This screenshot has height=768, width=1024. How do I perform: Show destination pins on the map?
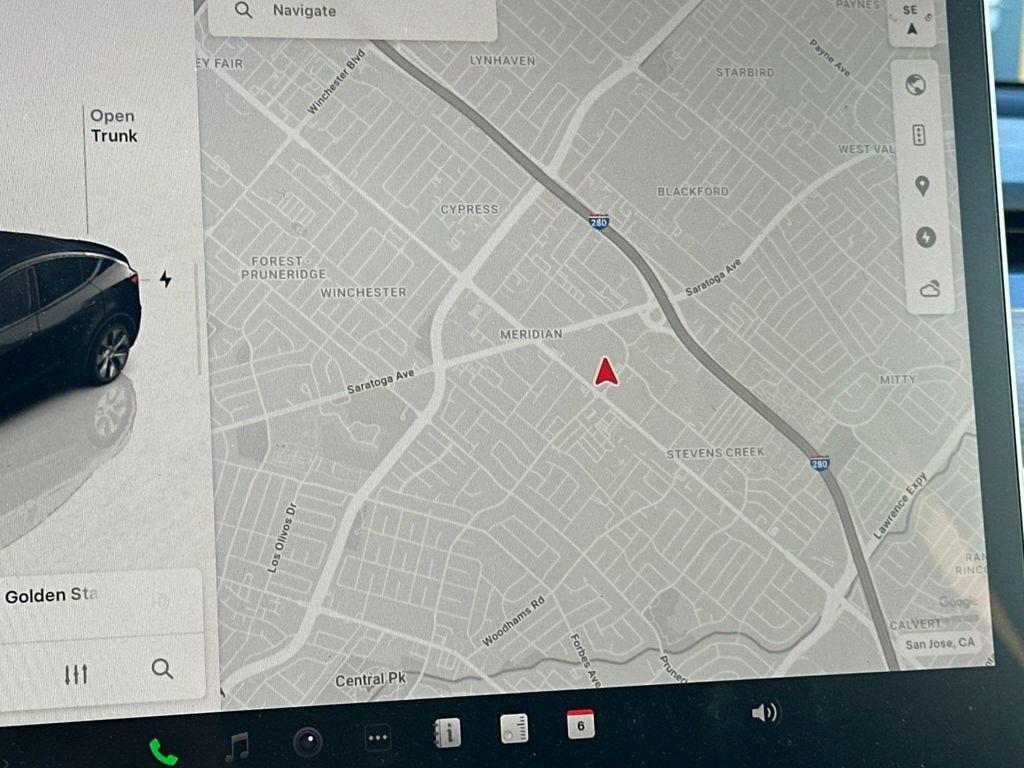922,186
